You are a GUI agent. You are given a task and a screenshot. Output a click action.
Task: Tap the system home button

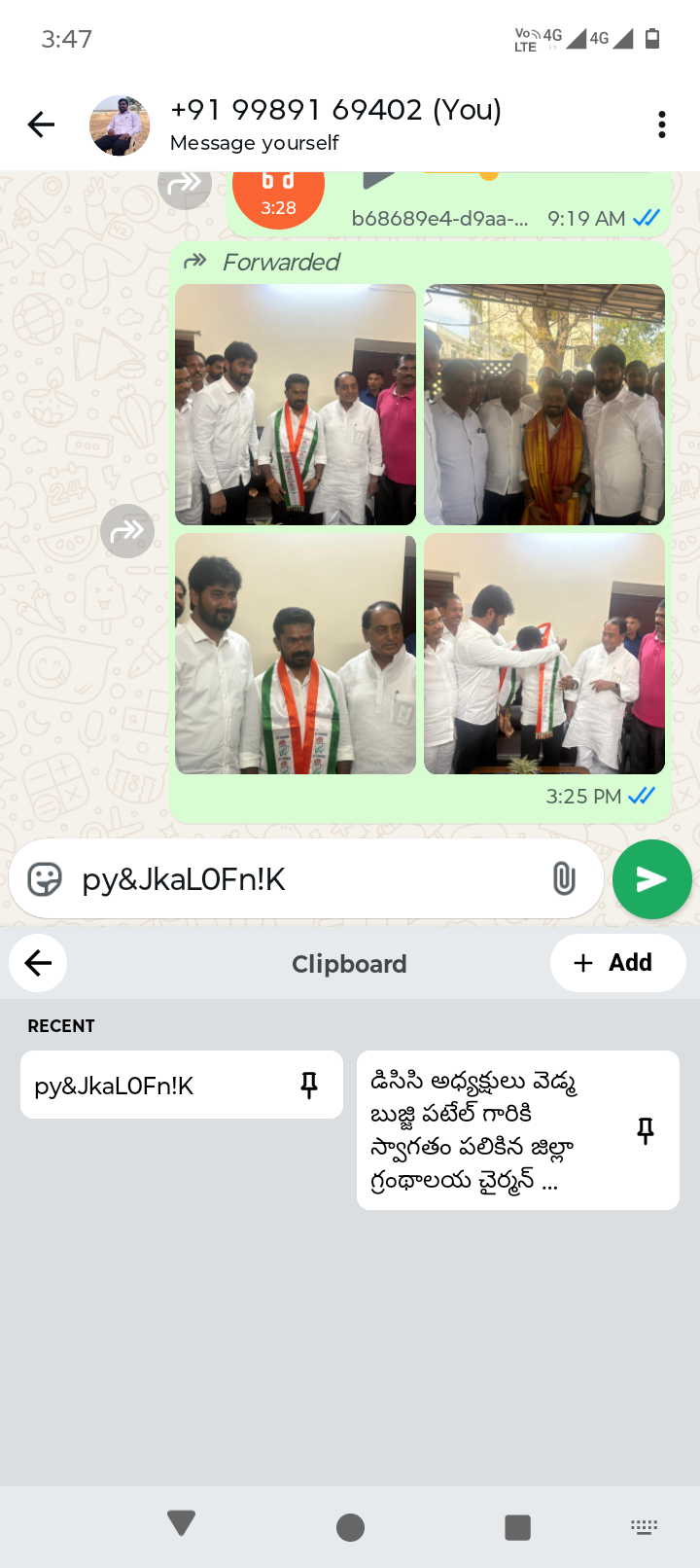350,1527
